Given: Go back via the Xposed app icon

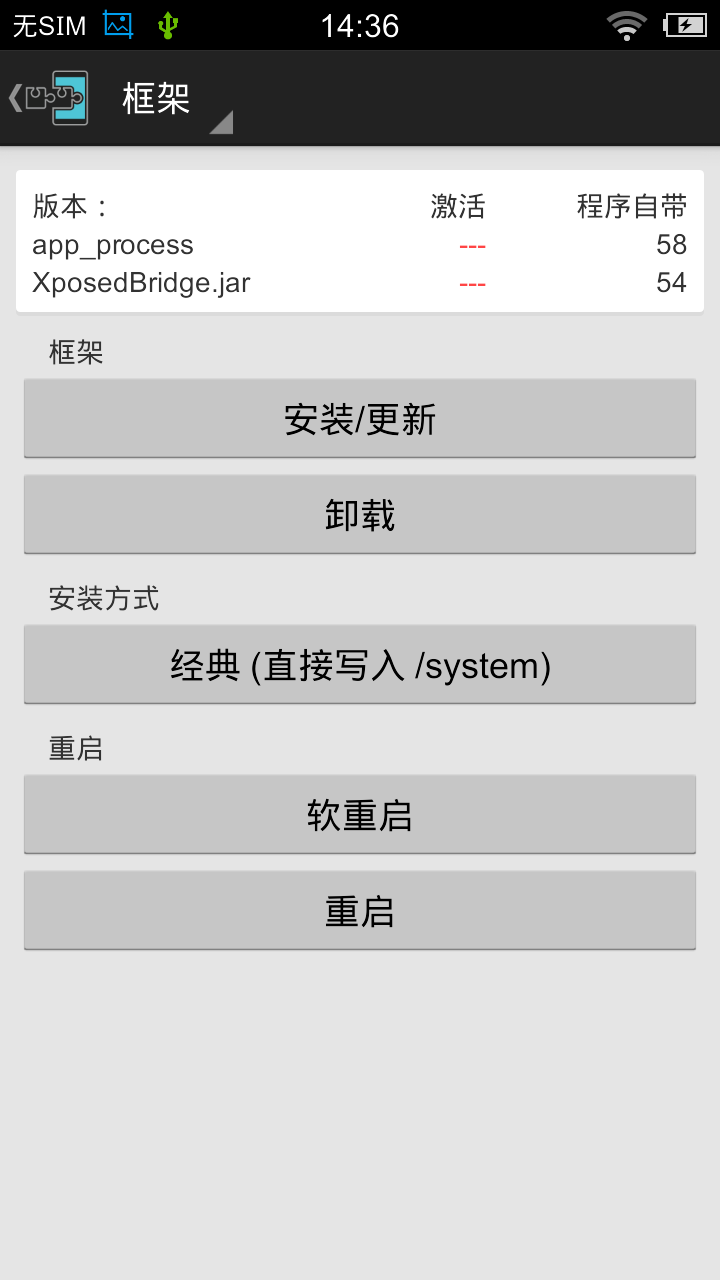Looking at the screenshot, I should point(48,98).
